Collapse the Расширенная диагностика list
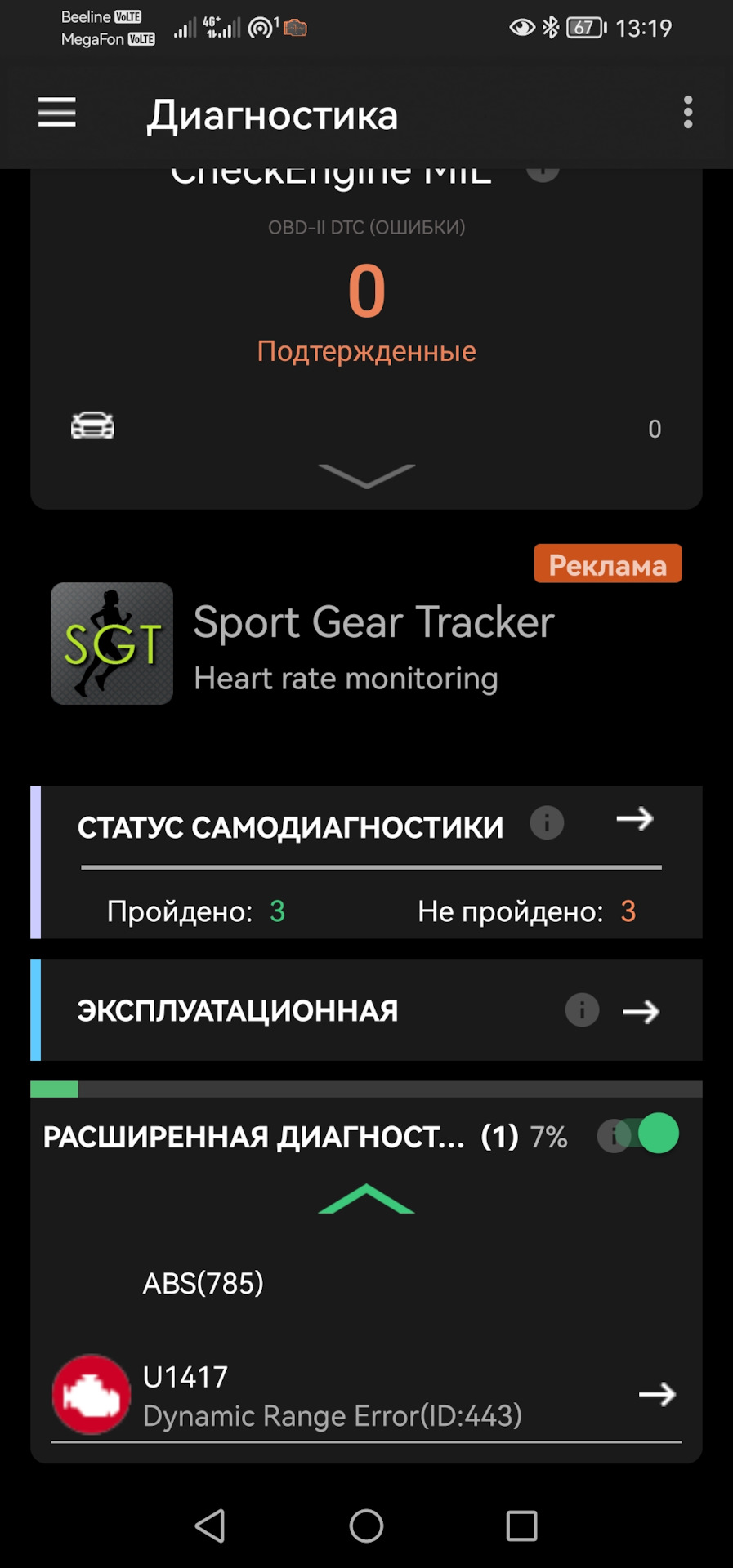733x1568 pixels. coord(366,1199)
